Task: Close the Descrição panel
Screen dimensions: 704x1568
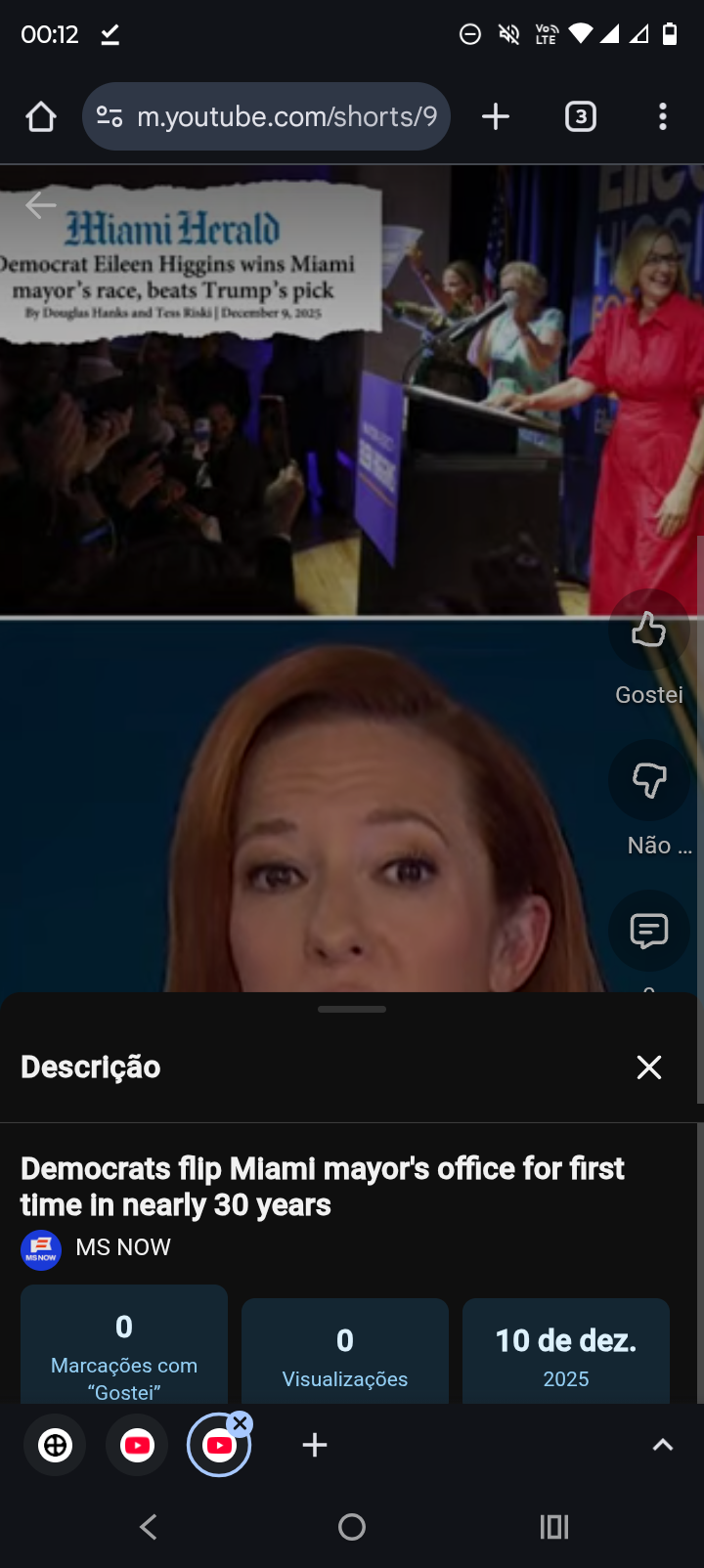Action: (649, 1067)
